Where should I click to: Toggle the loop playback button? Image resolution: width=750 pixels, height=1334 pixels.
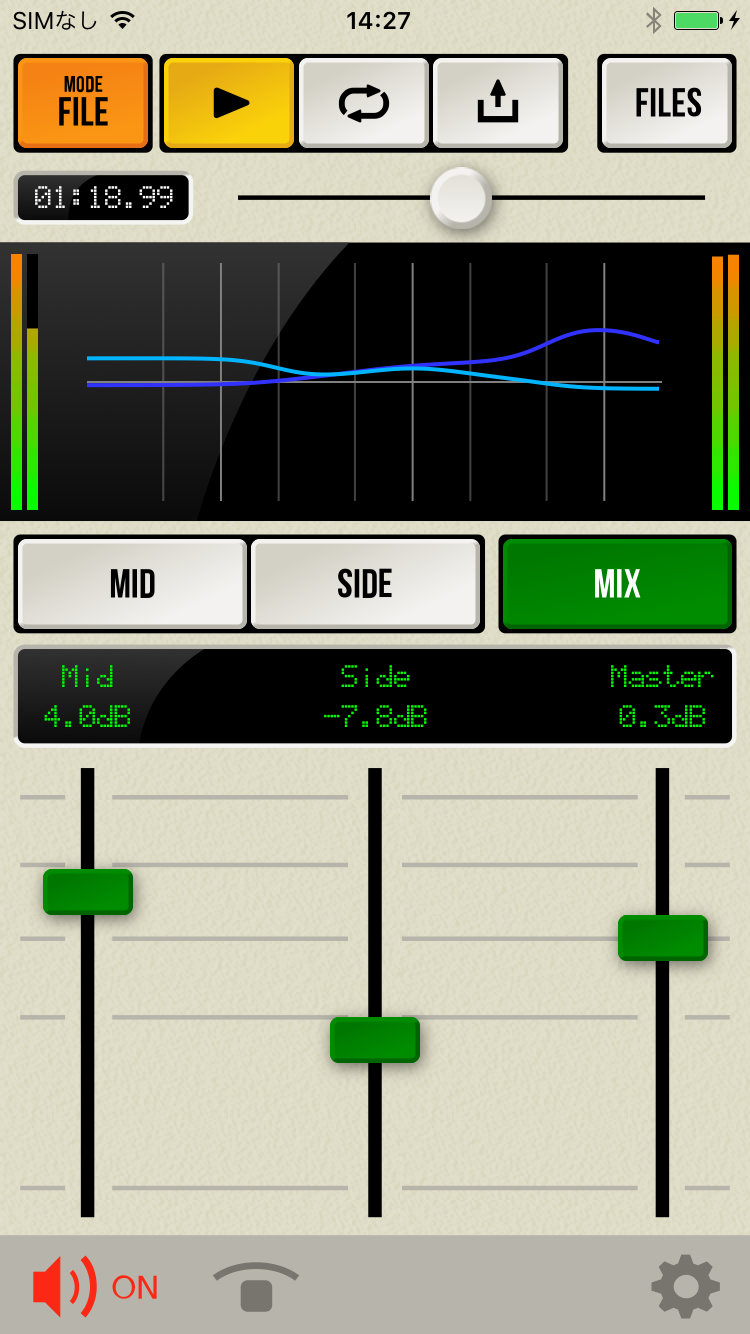click(x=364, y=103)
